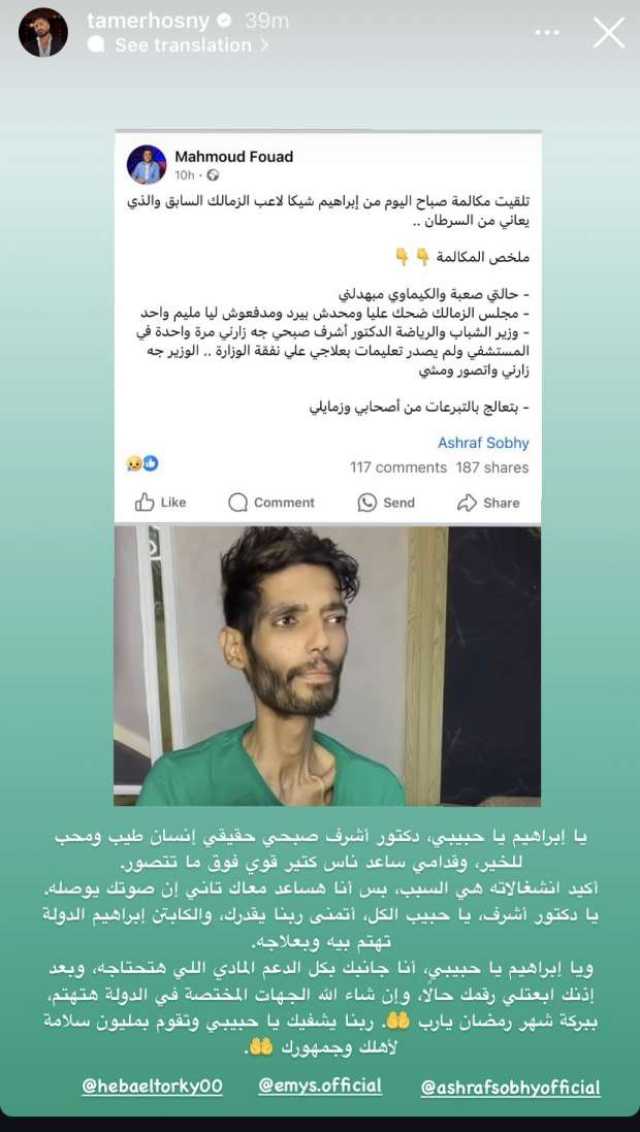
Task: Close the story viewer
Action: [608, 33]
